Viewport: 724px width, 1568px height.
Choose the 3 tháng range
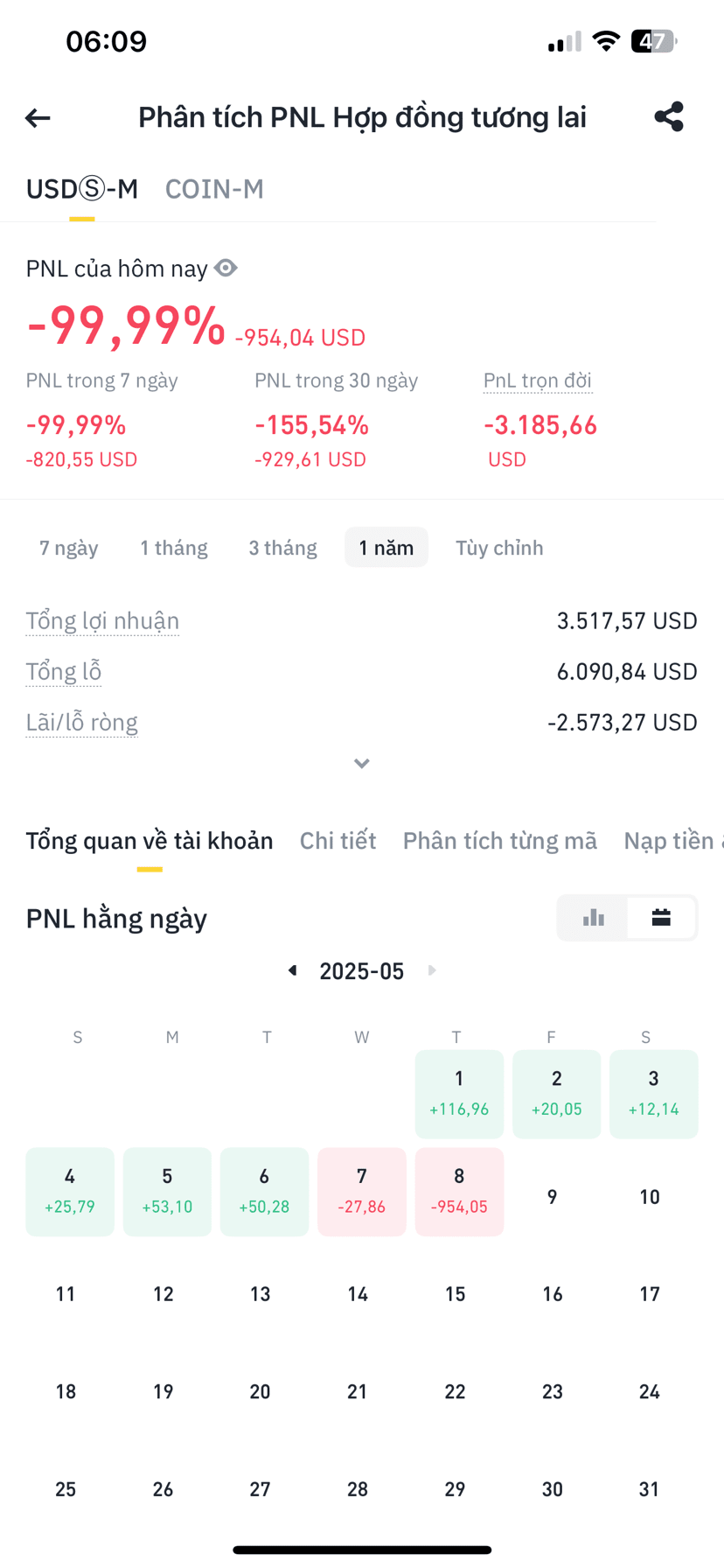click(282, 548)
